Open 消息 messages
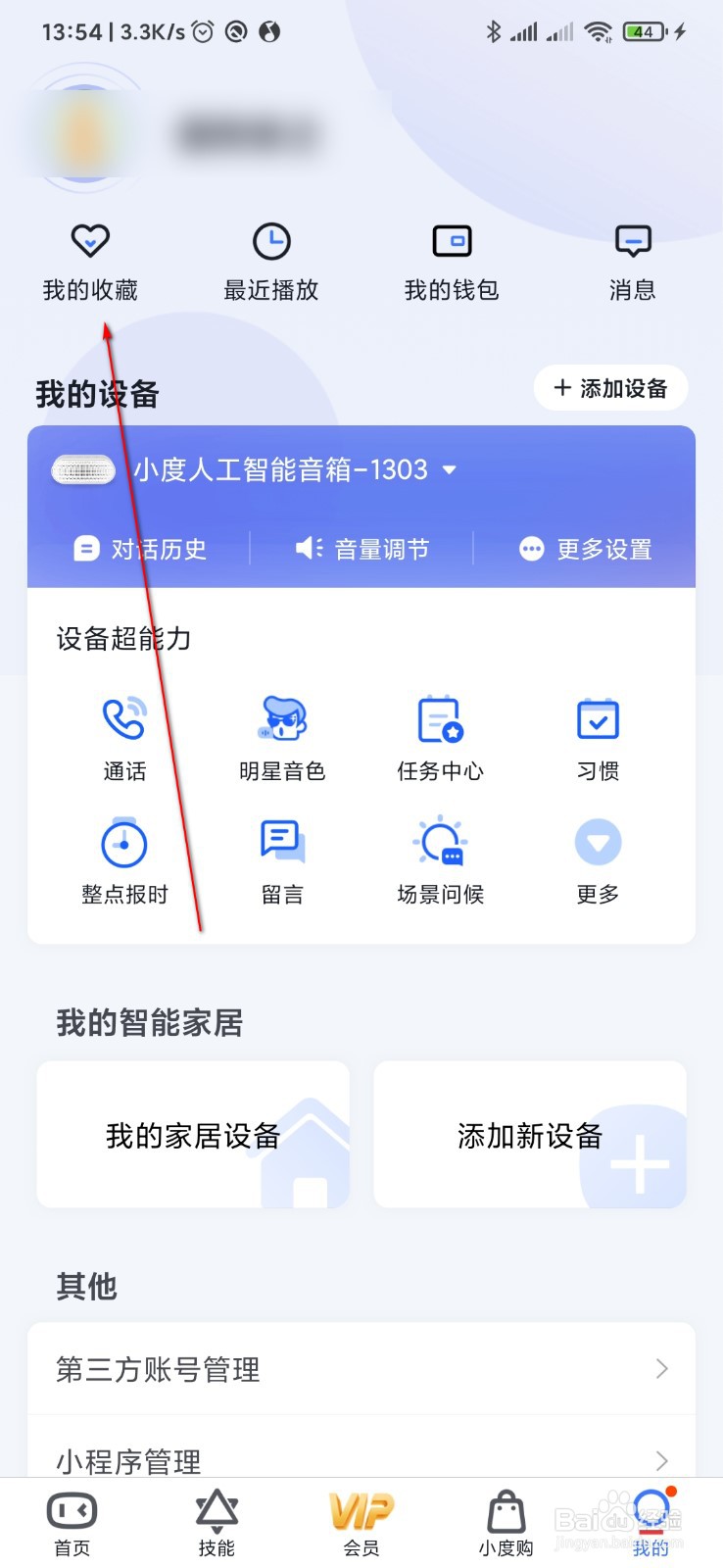This screenshot has width=723, height=1568. coord(632,255)
